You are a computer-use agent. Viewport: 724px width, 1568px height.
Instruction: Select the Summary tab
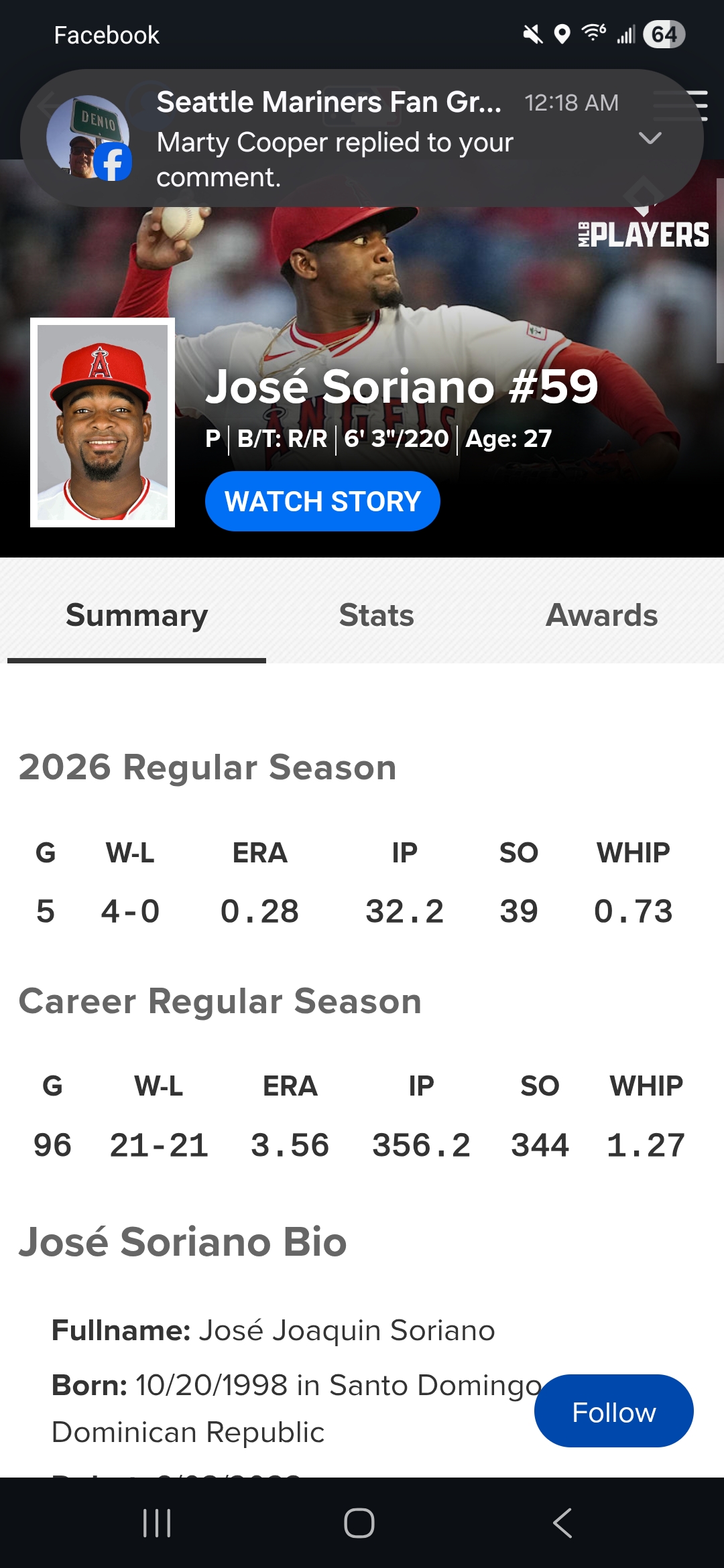137,615
